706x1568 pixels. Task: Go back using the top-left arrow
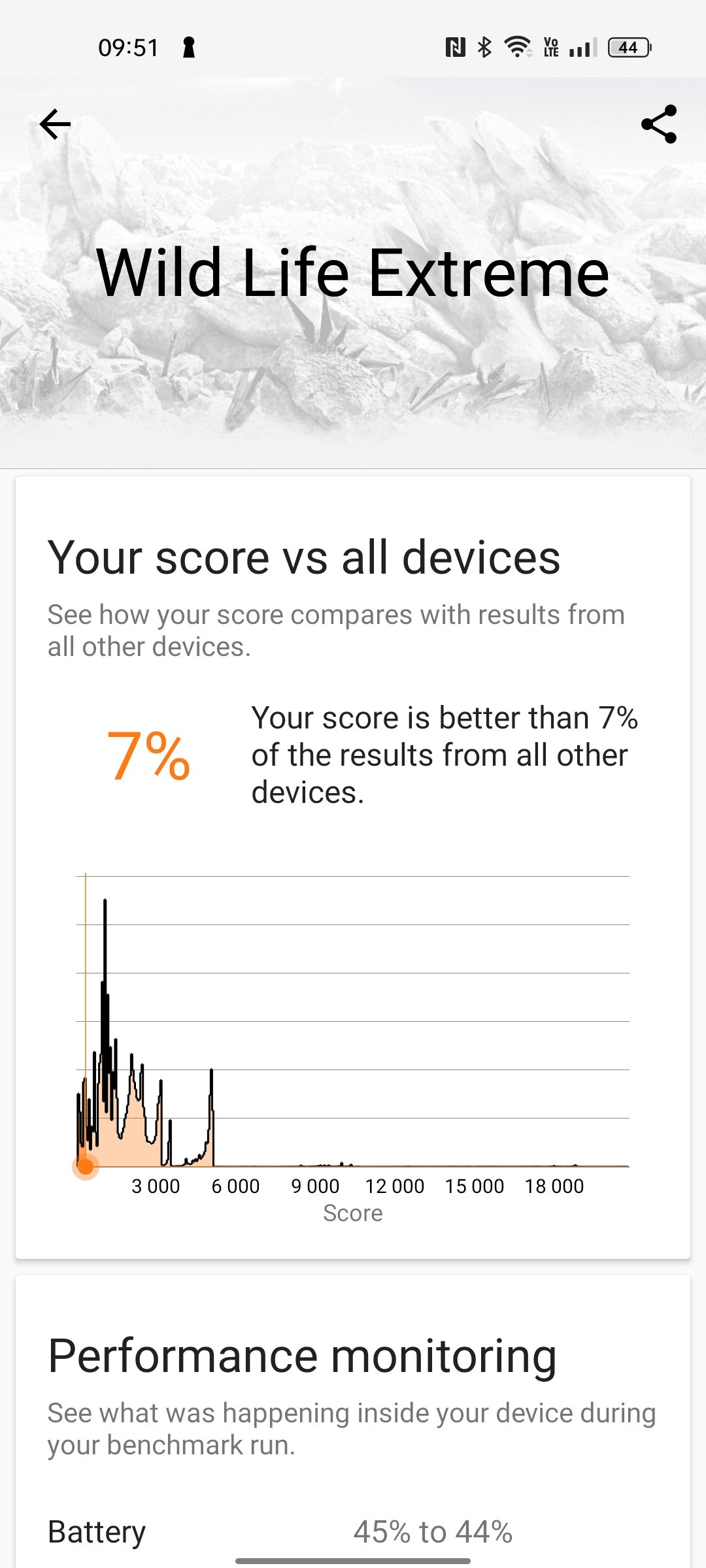pyautogui.click(x=55, y=124)
